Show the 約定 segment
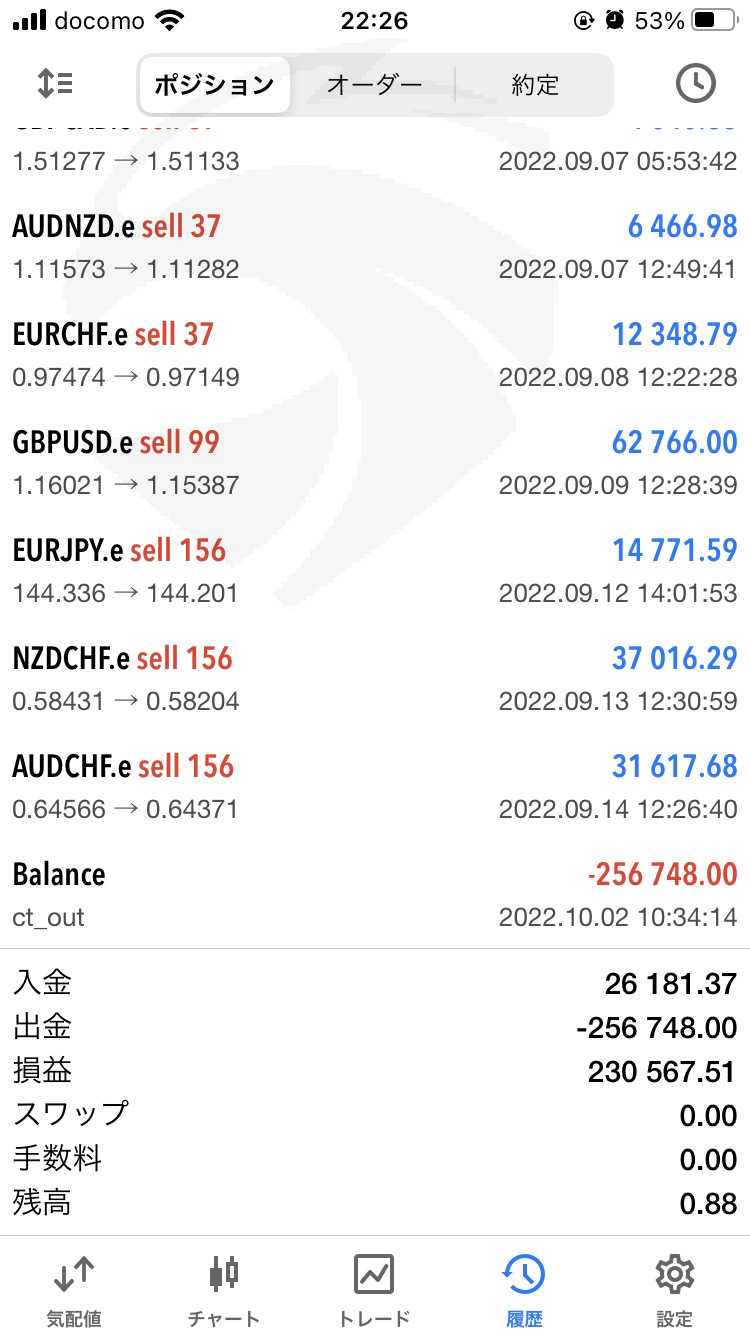This screenshot has width=750, height=1334. coord(534,85)
